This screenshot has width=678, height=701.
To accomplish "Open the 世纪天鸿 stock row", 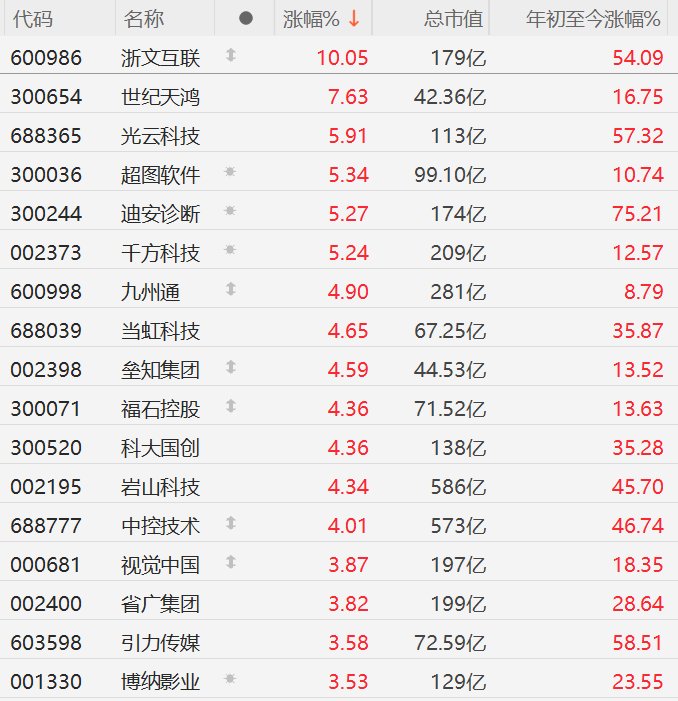I will point(160,97).
